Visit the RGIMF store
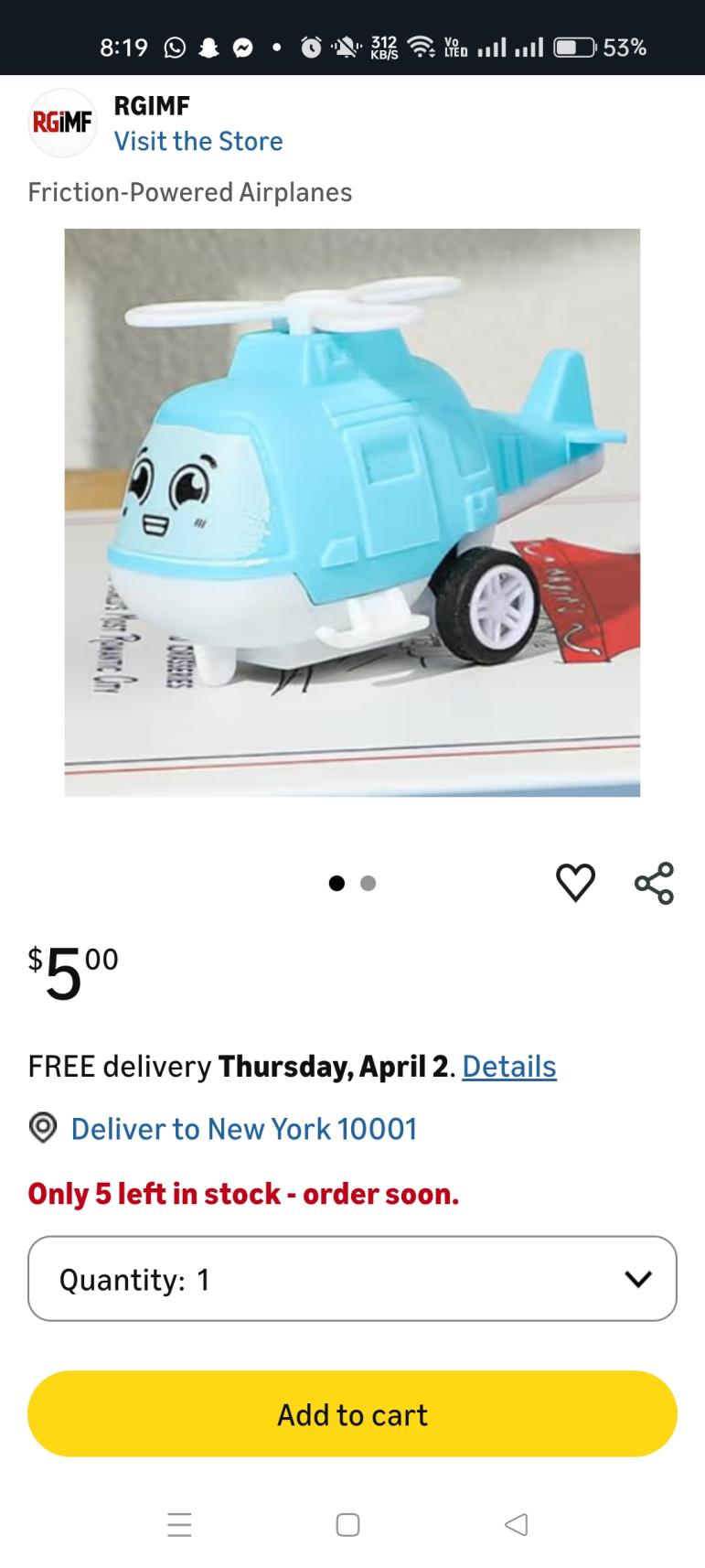Image resolution: width=705 pixels, height=1568 pixels. click(198, 142)
